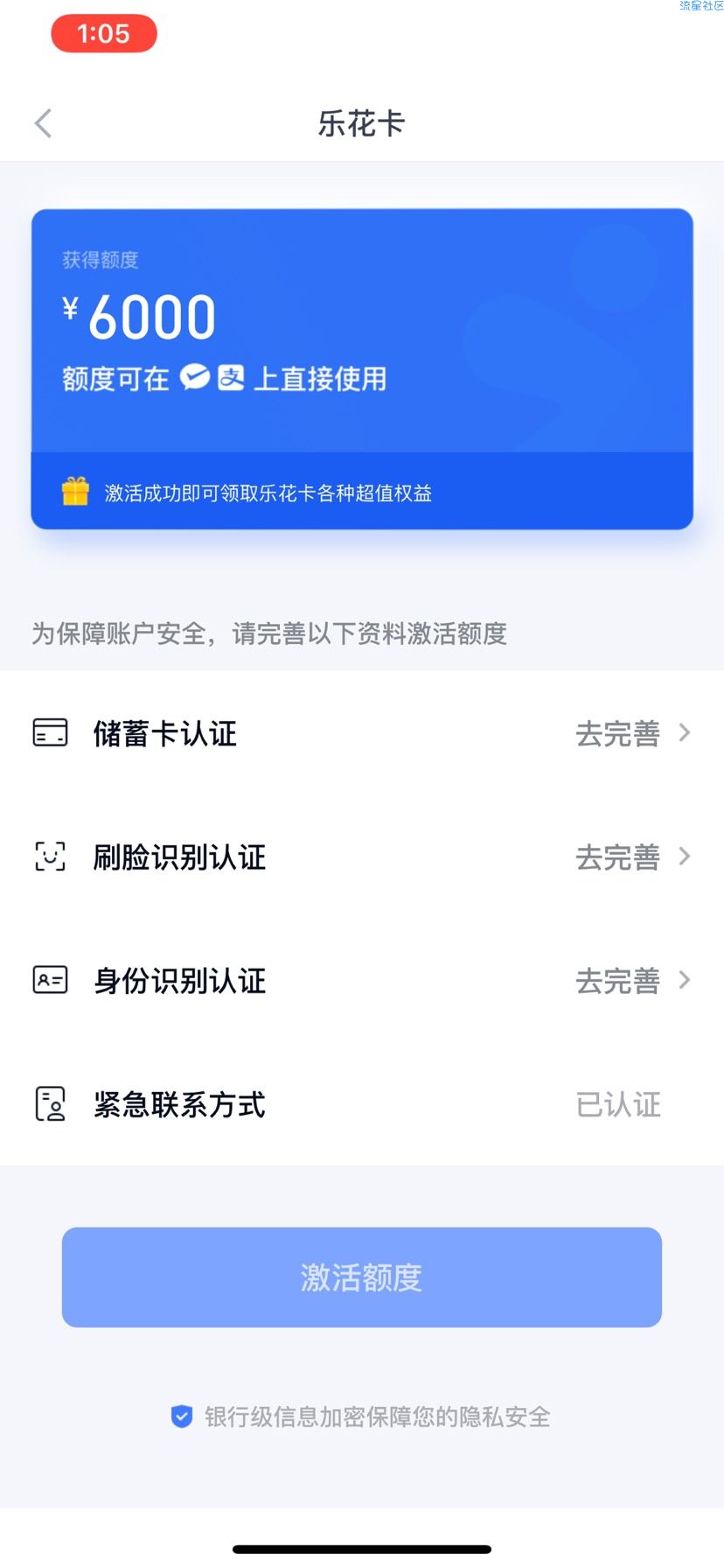Open 储蓄卡认证 to complete it
Viewport: 724px width, 1568px height.
point(362,733)
